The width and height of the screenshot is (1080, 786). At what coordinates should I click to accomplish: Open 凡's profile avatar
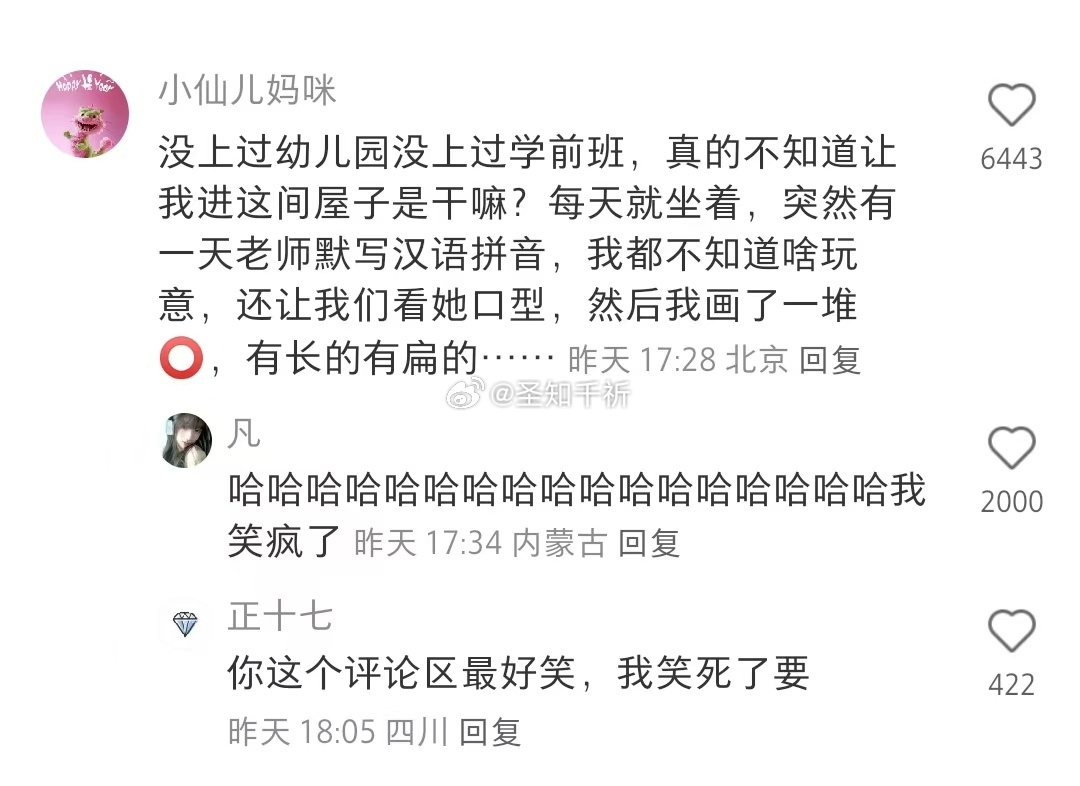[x=187, y=440]
